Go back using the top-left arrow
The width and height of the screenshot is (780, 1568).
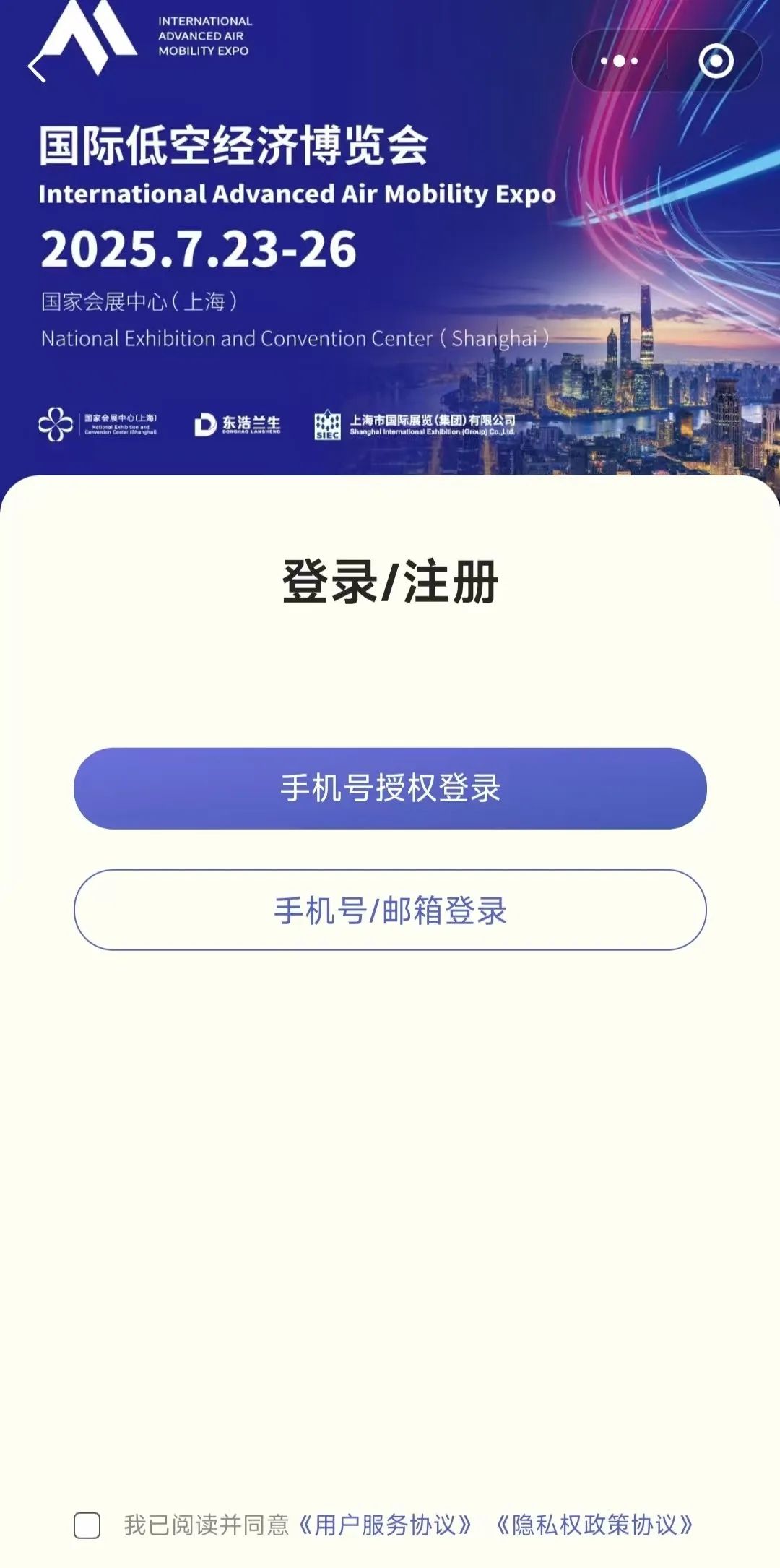38,67
